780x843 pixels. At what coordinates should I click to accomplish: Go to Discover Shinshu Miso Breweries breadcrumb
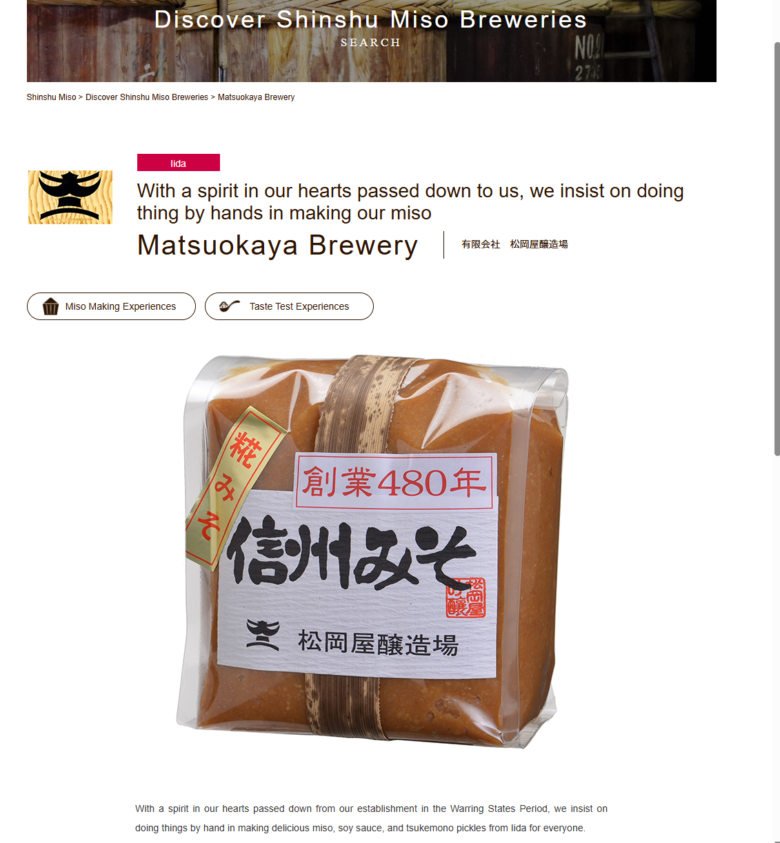point(147,97)
